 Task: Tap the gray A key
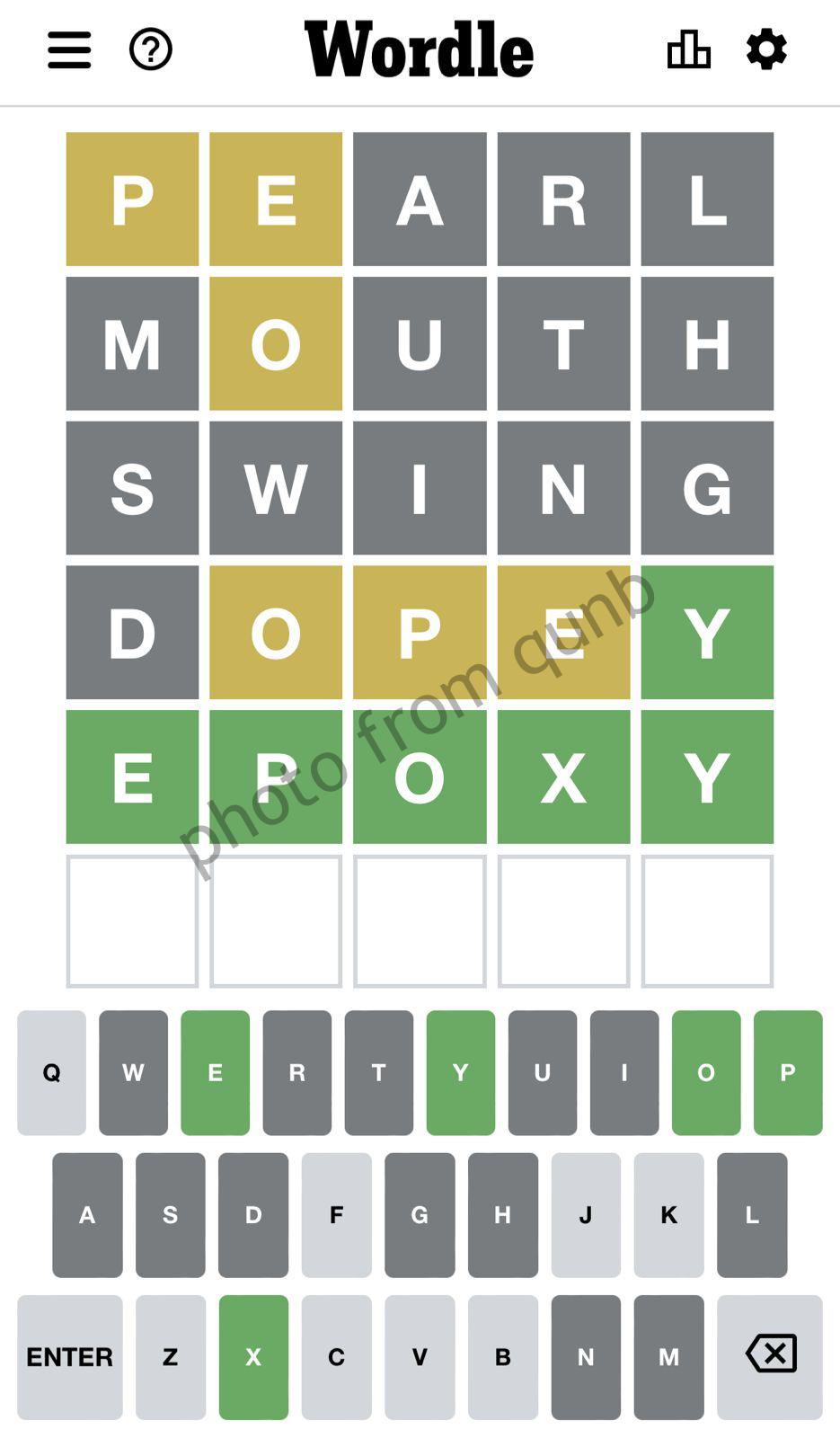pos(87,1215)
